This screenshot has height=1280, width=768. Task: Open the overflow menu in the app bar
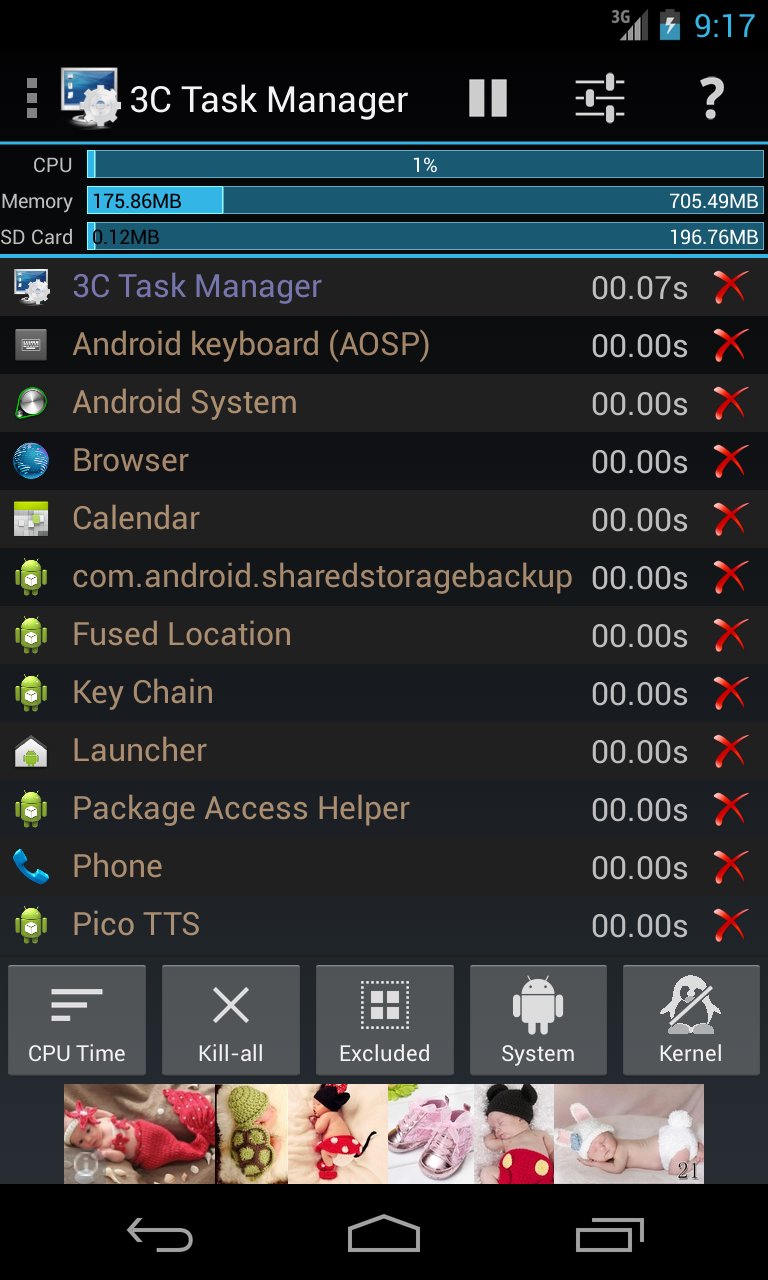coord(32,98)
